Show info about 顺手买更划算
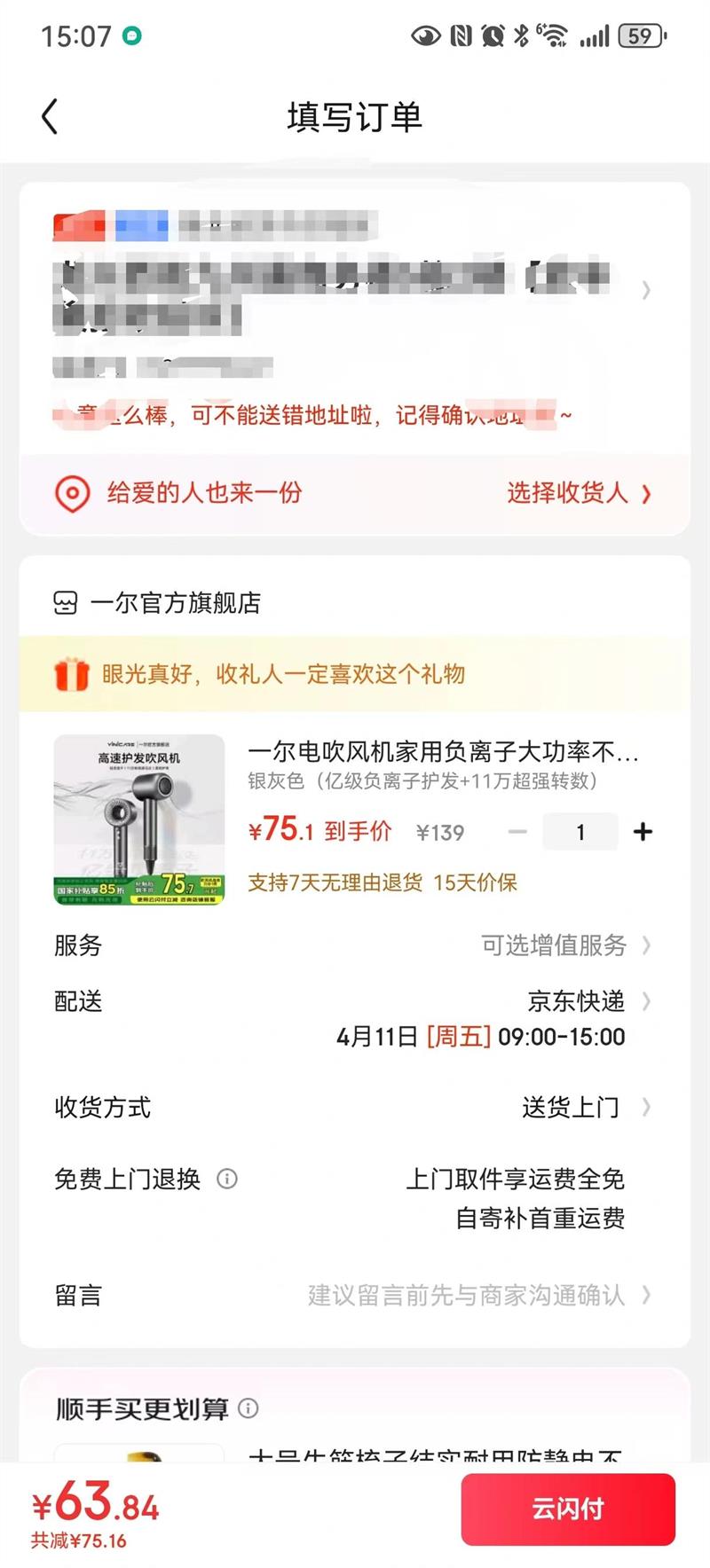Screen dimensions: 710x1568 tap(248, 1408)
